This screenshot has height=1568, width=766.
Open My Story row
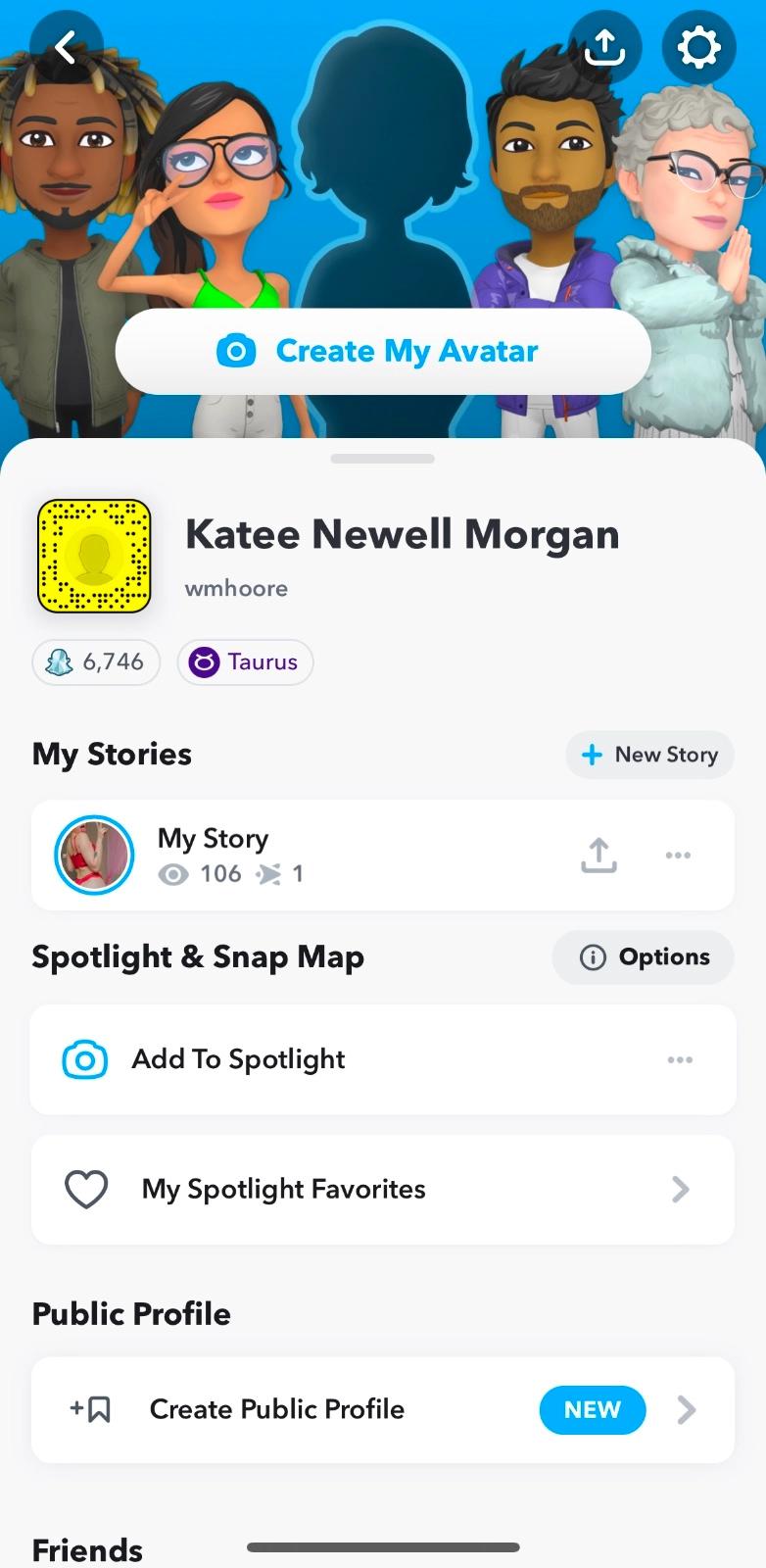(294, 855)
